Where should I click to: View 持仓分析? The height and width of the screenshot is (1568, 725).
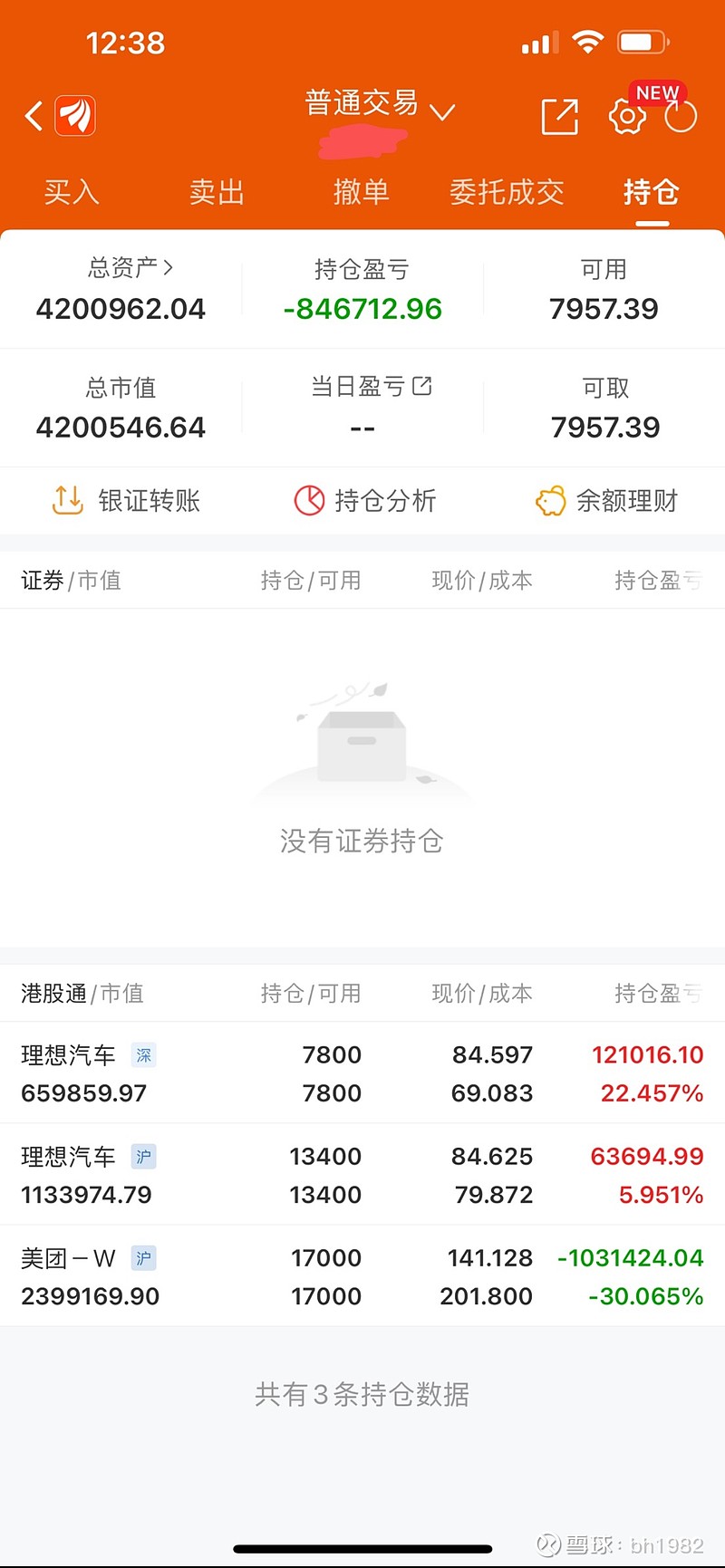click(364, 500)
